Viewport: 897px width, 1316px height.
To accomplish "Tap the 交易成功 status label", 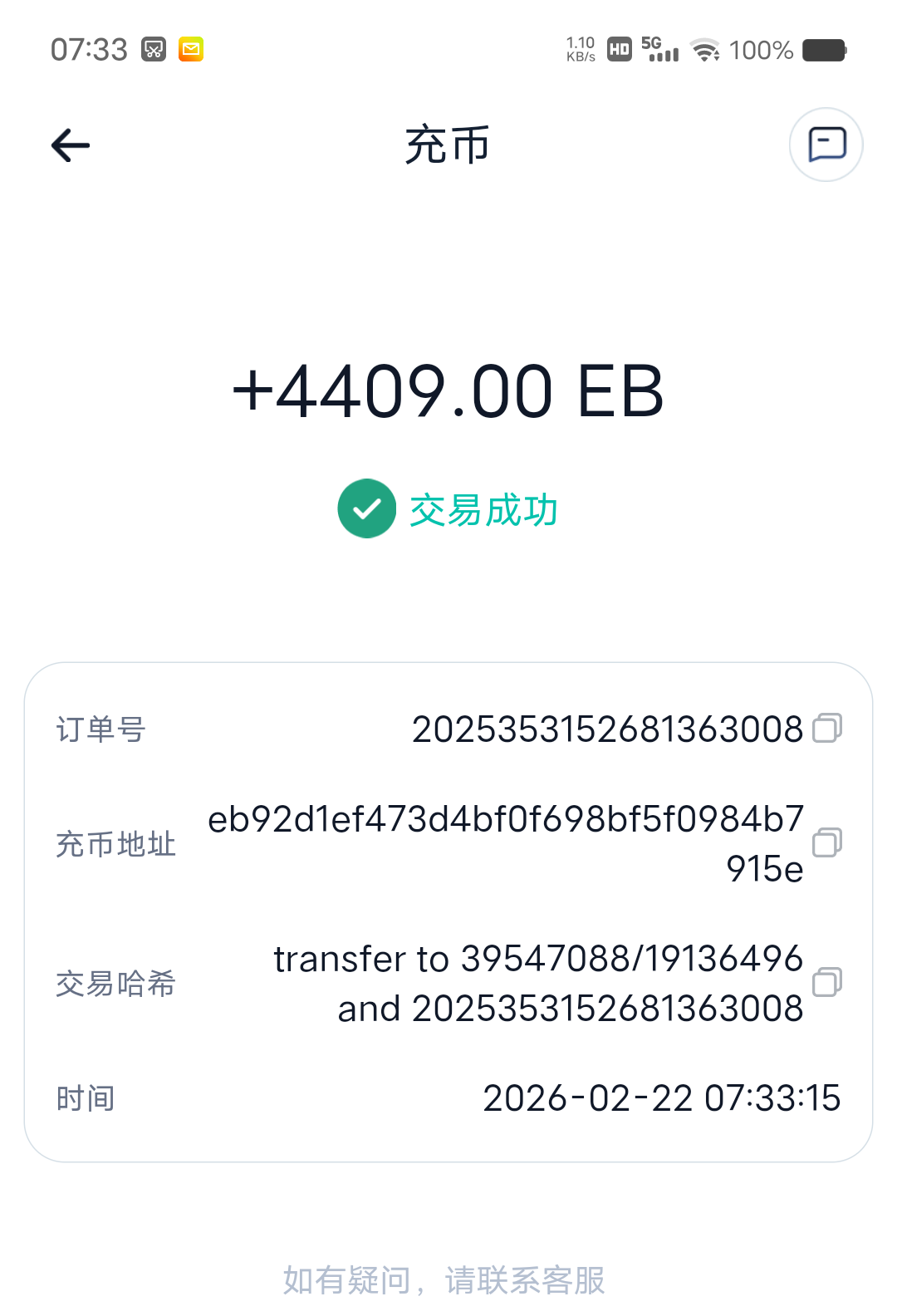I will 483,508.
